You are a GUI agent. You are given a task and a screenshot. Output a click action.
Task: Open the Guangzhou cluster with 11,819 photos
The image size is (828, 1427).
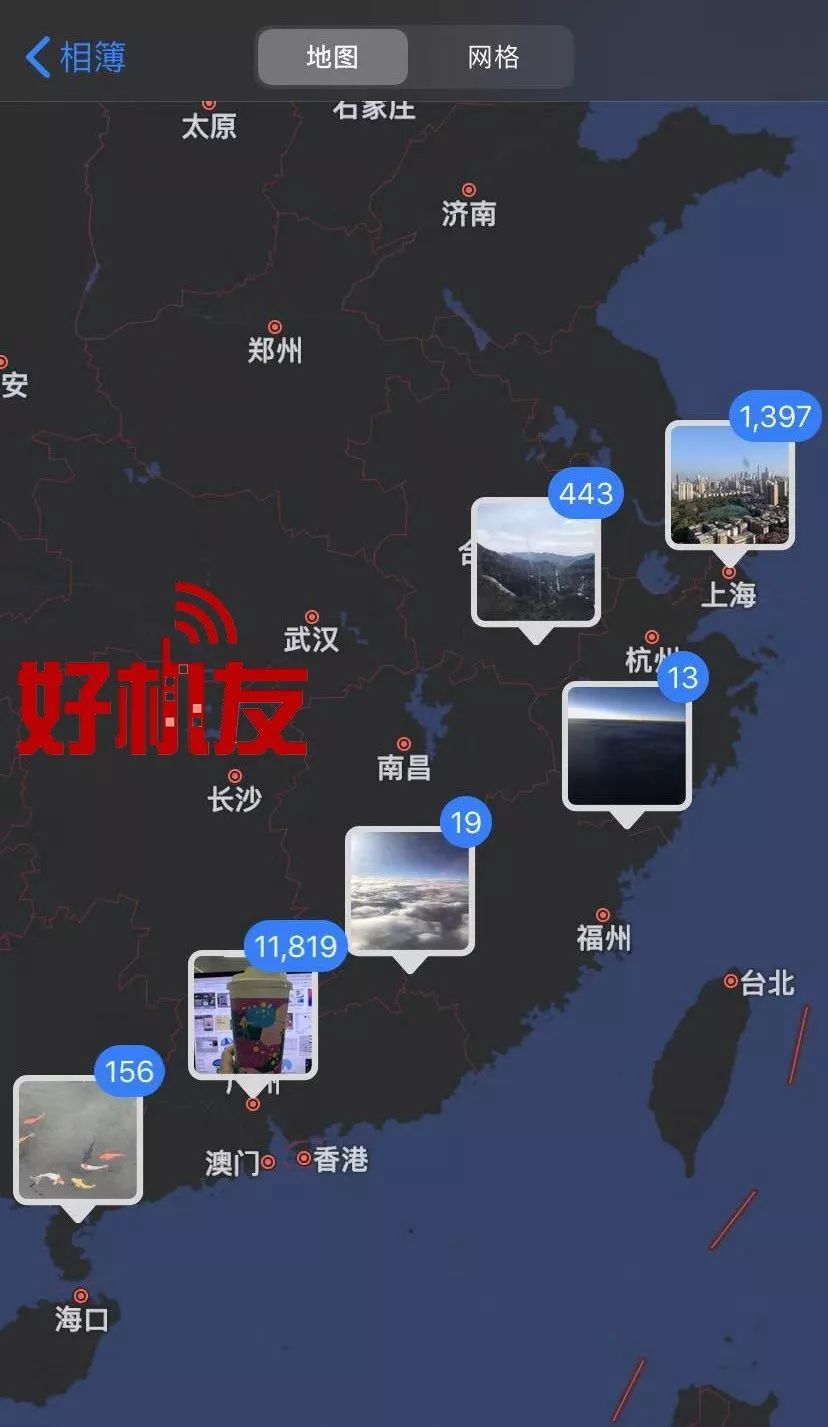coord(253,1014)
